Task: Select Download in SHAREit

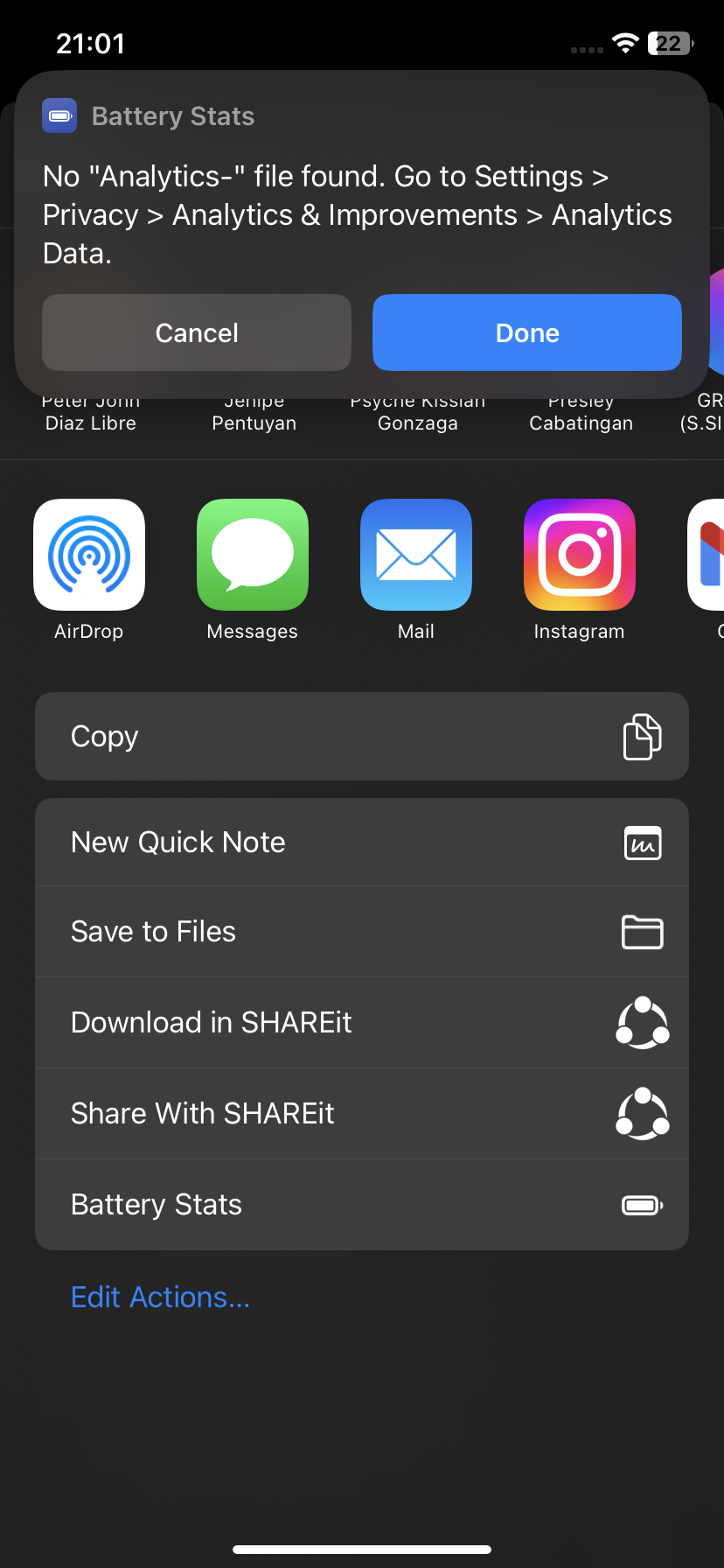Action: (362, 1023)
